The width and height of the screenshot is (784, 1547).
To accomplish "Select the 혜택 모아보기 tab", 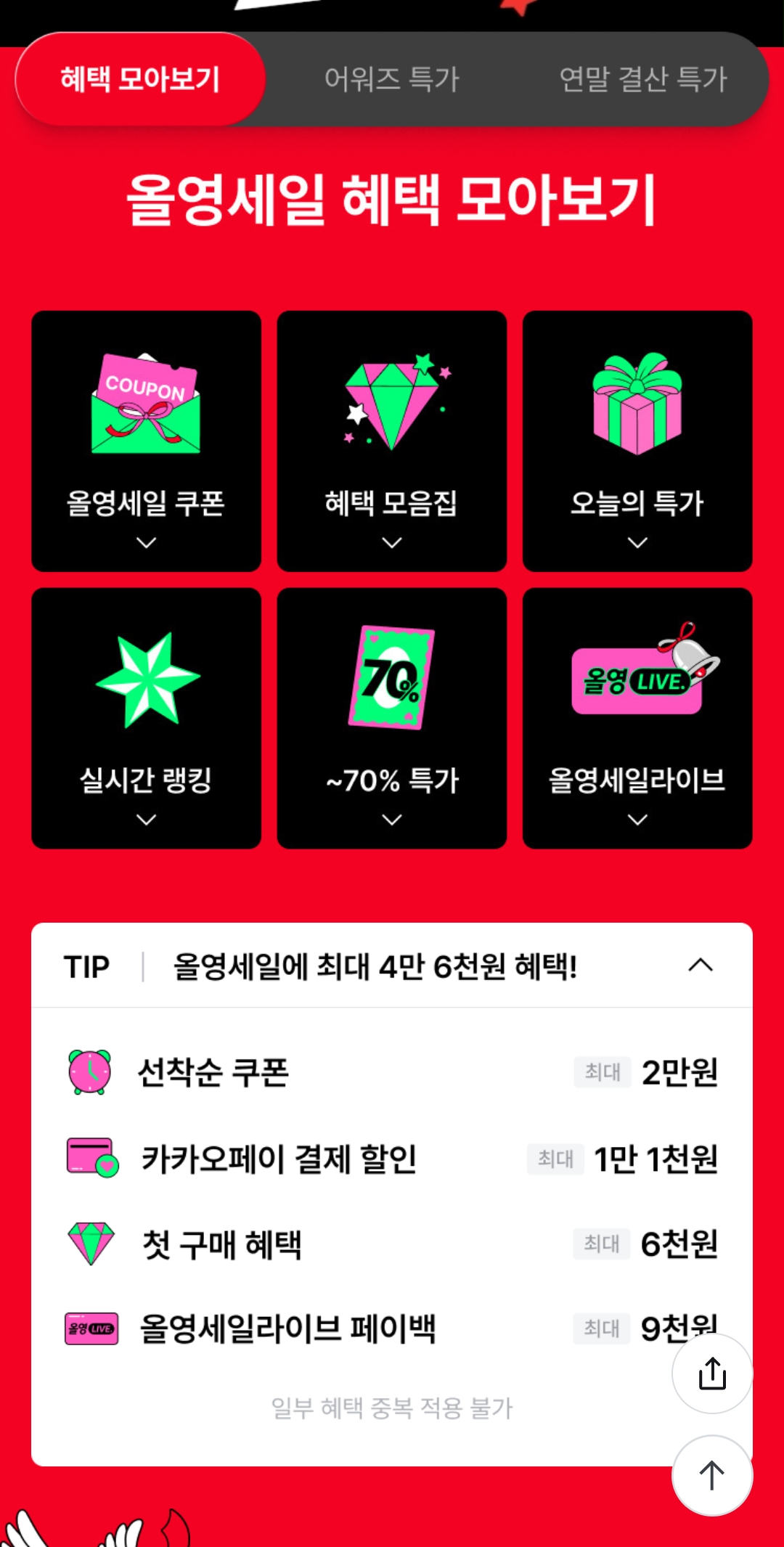I will [x=140, y=79].
